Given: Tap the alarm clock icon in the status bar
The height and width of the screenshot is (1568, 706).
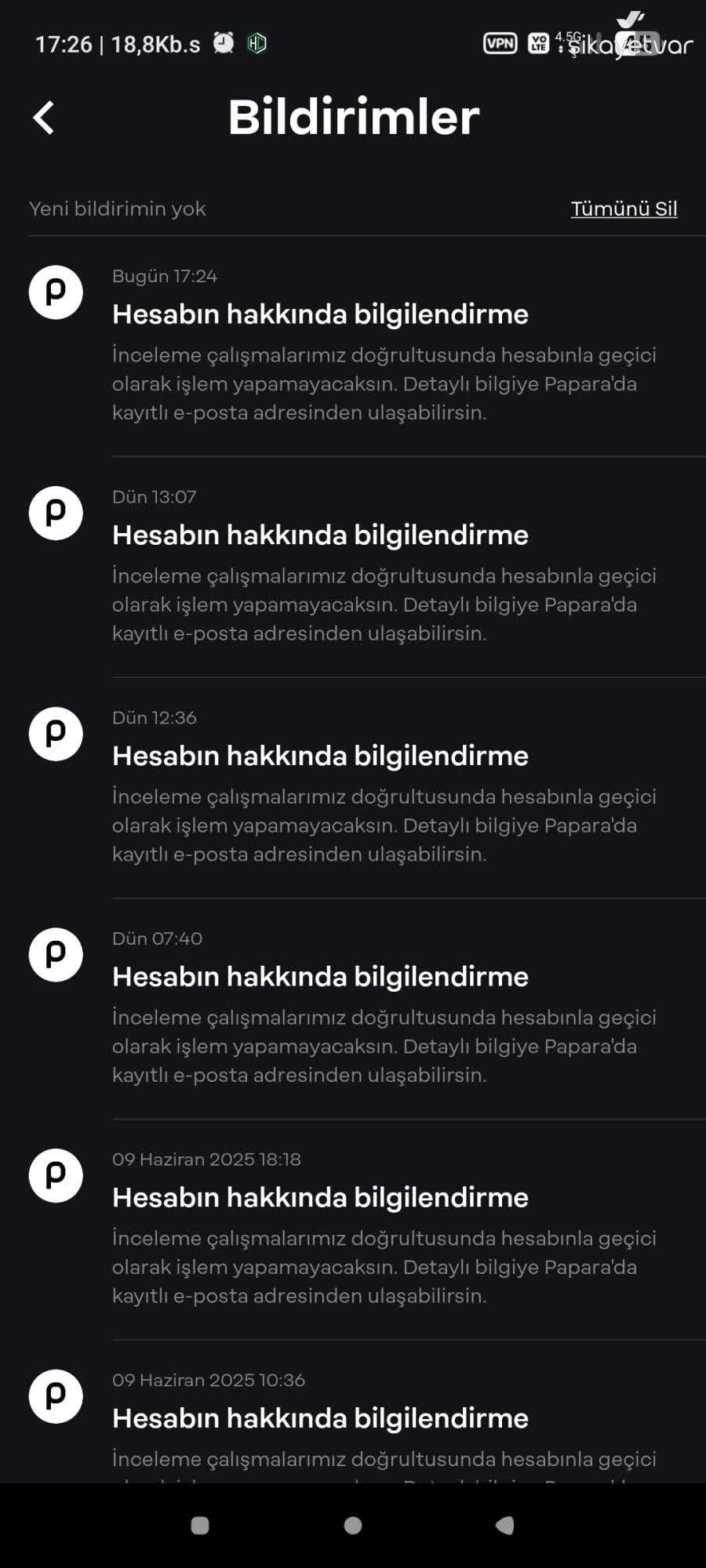Looking at the screenshot, I should (224, 43).
